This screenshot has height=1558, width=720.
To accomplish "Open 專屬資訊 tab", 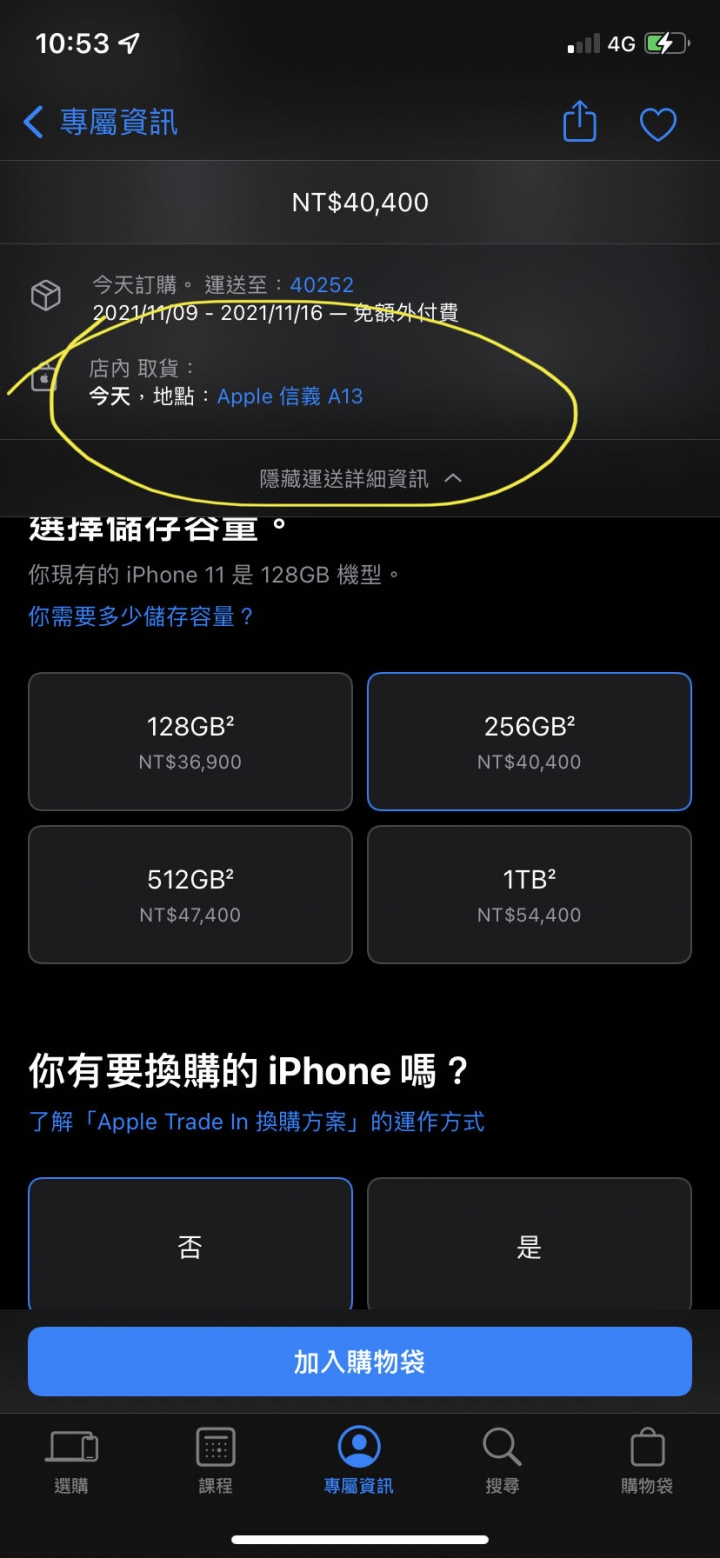I will (x=359, y=1460).
